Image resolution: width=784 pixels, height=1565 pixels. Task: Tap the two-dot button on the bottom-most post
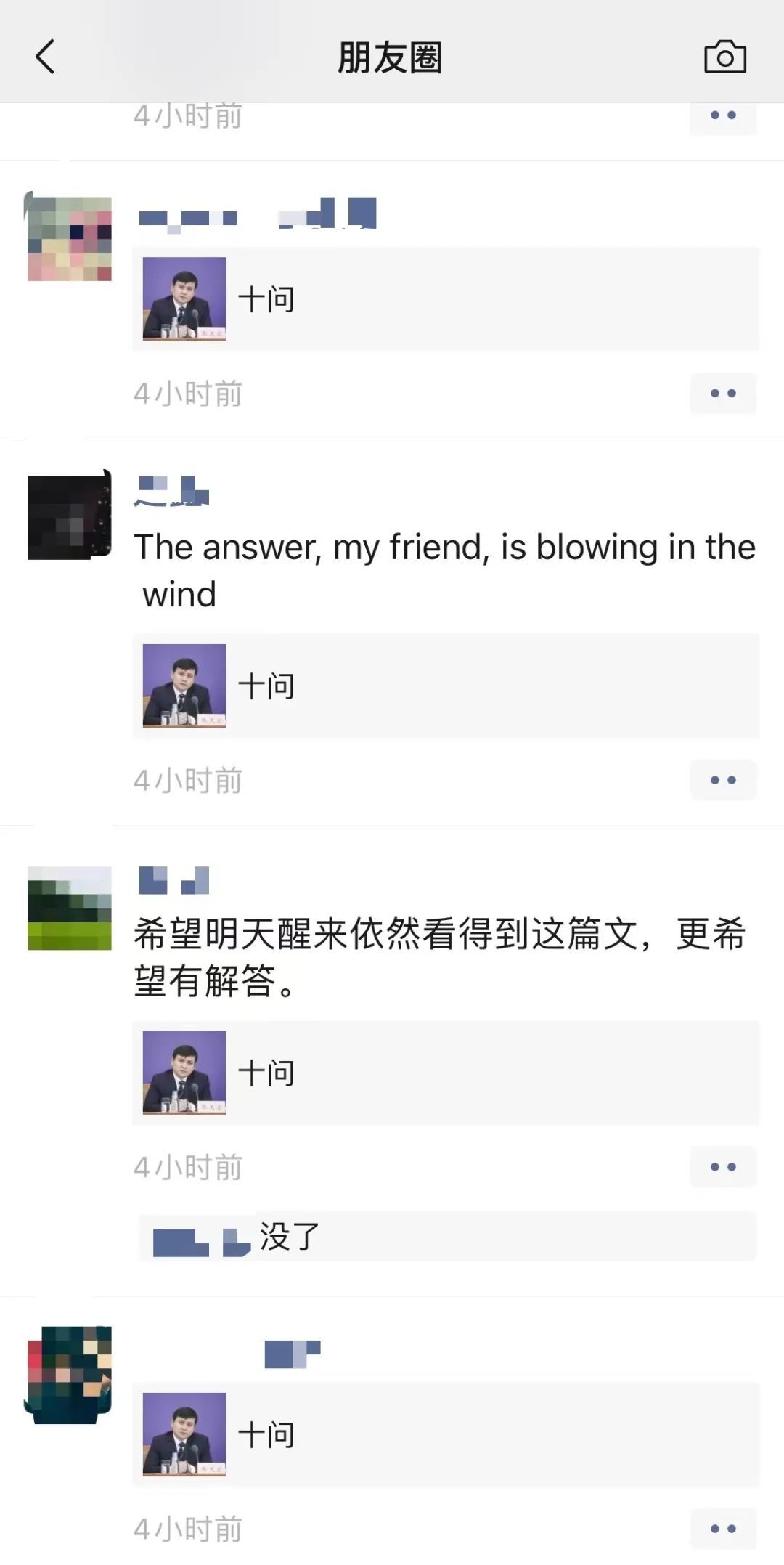723,1529
